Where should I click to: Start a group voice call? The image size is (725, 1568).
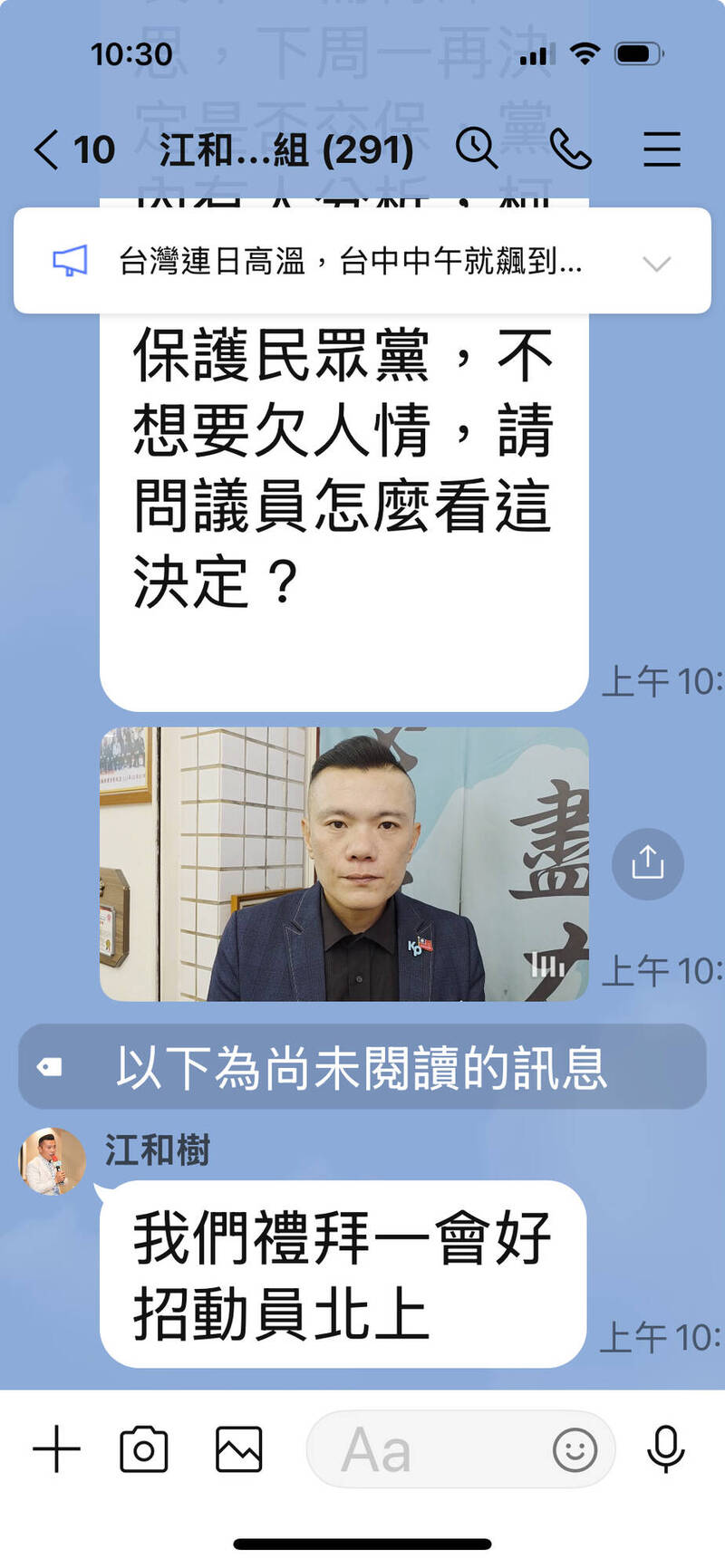tap(571, 149)
